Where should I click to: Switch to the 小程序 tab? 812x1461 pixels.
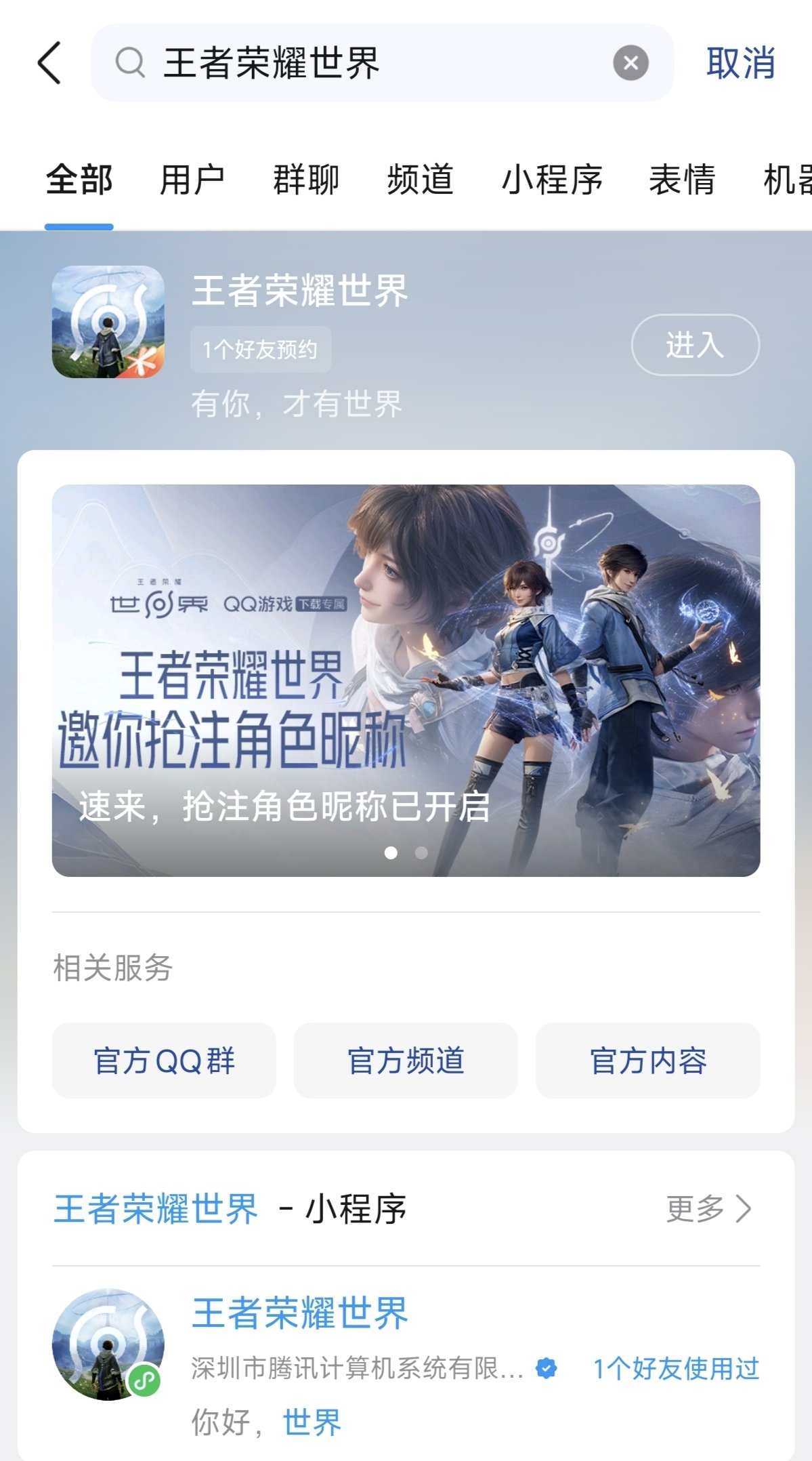tap(552, 180)
